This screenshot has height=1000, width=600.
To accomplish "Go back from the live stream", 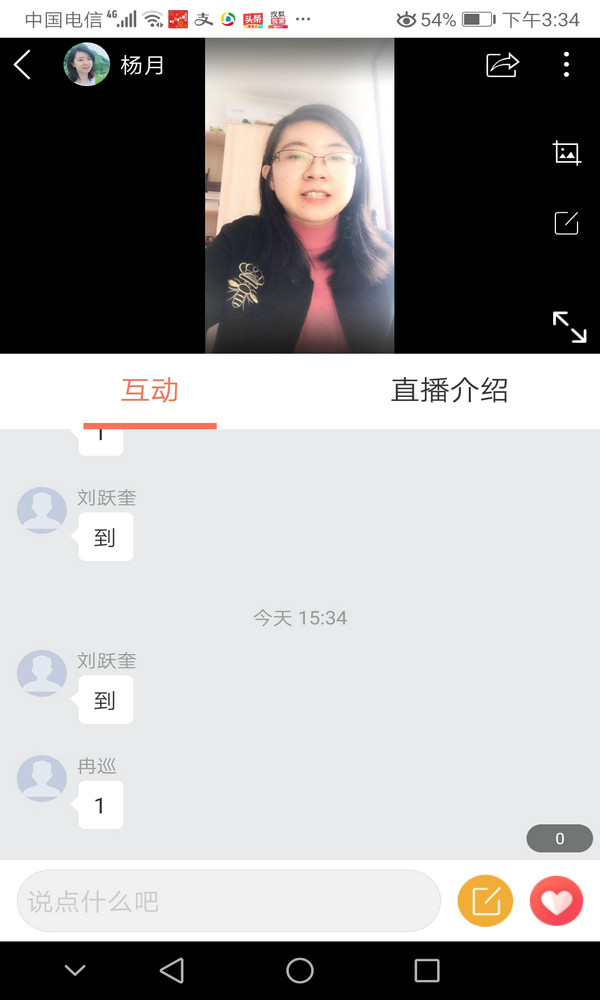I will click(23, 66).
